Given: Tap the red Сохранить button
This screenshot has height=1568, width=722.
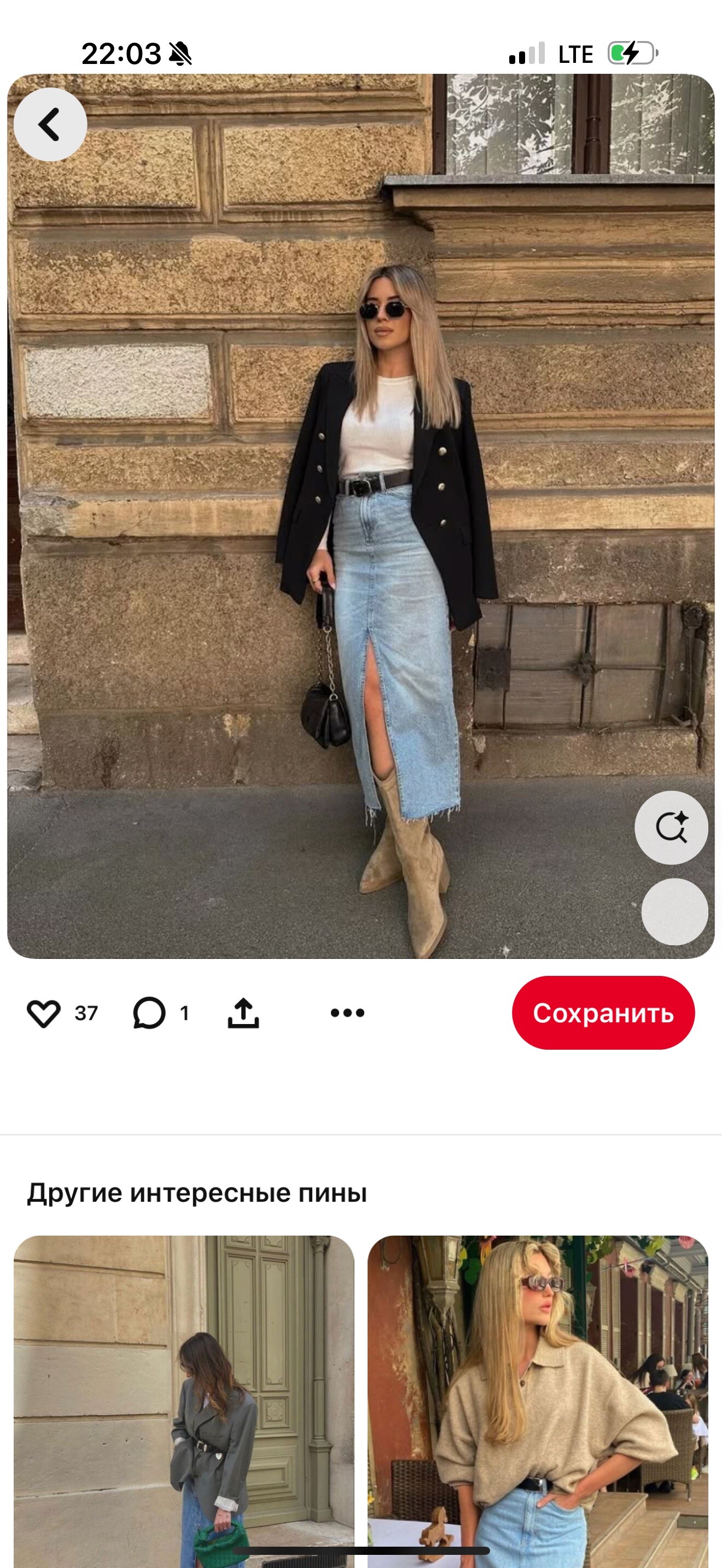Looking at the screenshot, I should [603, 1014].
